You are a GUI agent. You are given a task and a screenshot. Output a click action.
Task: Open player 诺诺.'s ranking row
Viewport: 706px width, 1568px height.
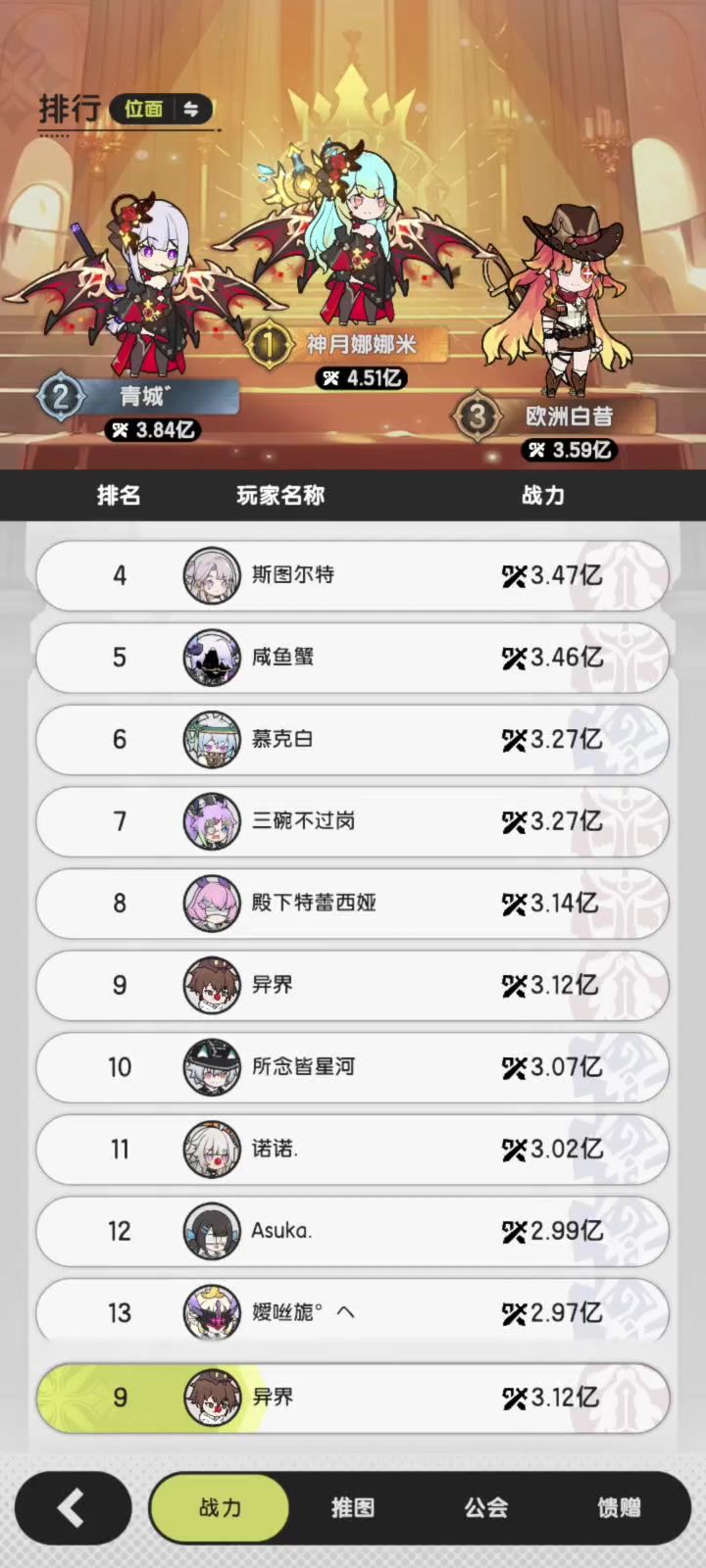(x=353, y=1149)
